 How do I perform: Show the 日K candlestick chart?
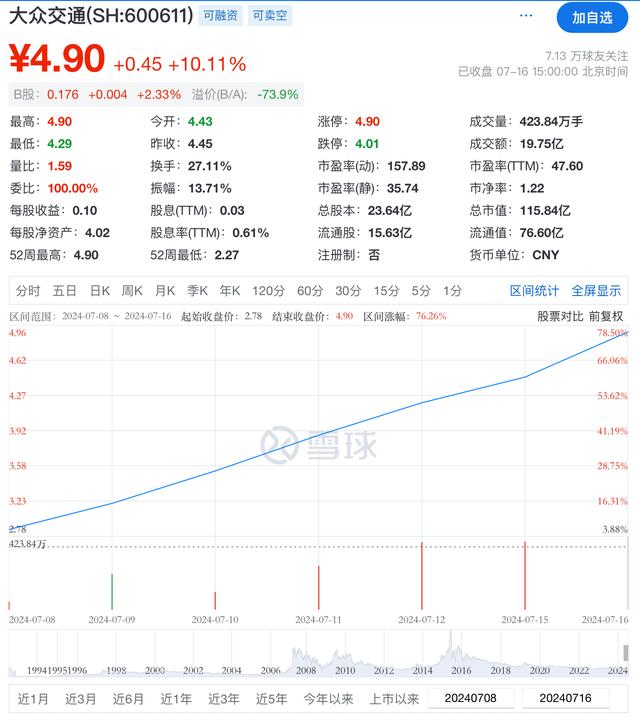click(99, 291)
